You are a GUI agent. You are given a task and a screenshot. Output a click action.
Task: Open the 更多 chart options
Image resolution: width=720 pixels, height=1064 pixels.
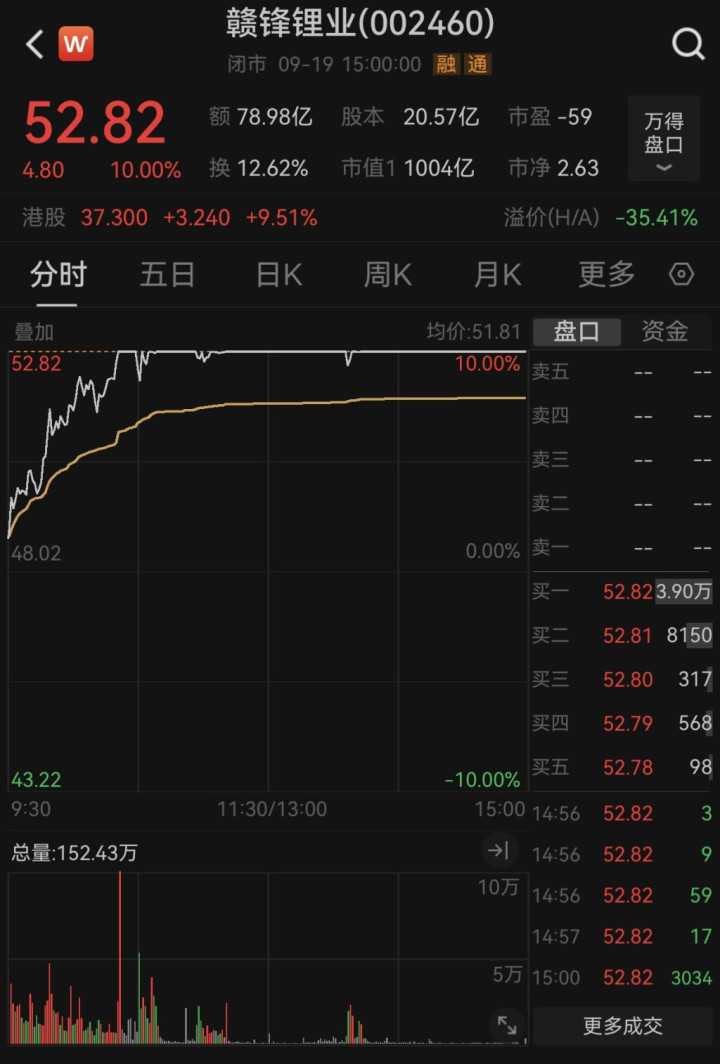(606, 274)
